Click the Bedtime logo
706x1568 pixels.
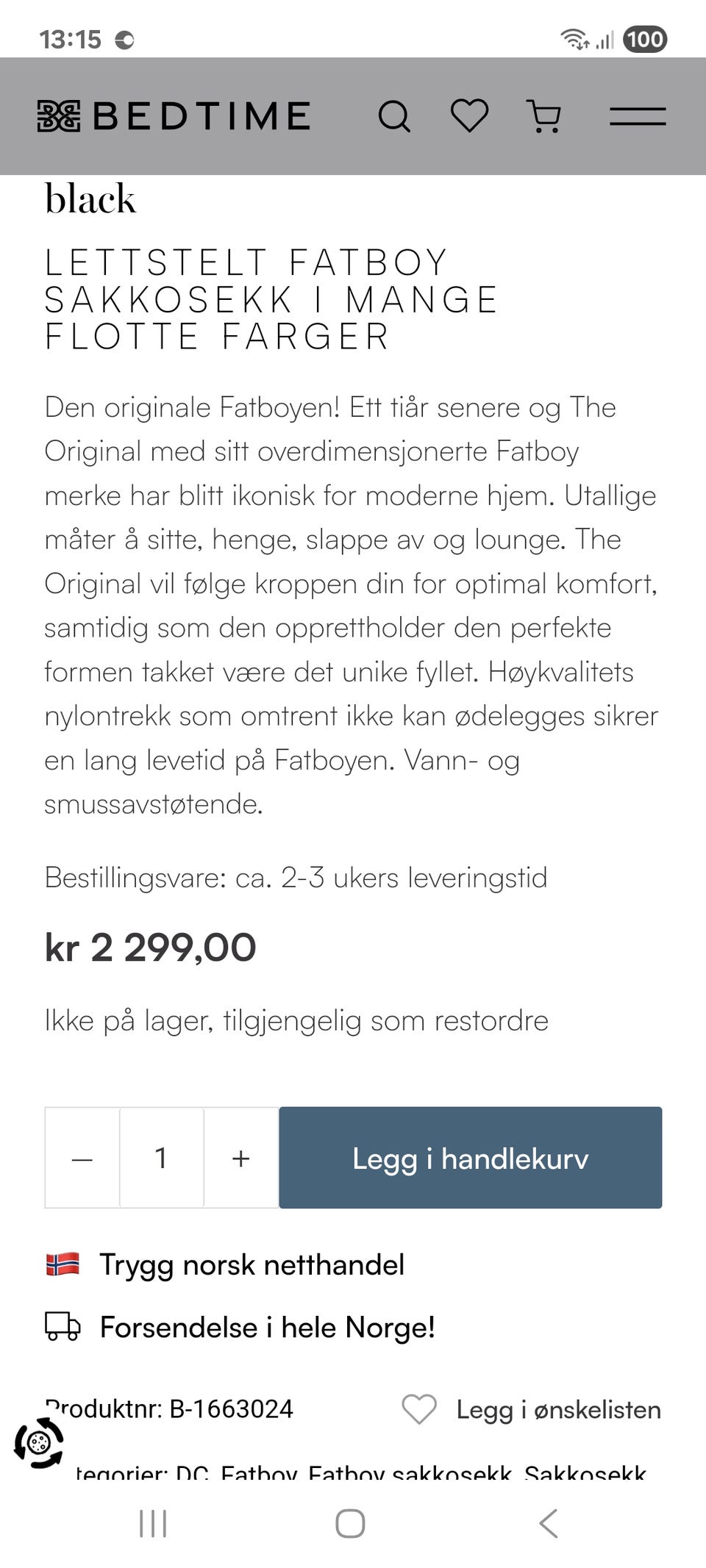point(174,115)
